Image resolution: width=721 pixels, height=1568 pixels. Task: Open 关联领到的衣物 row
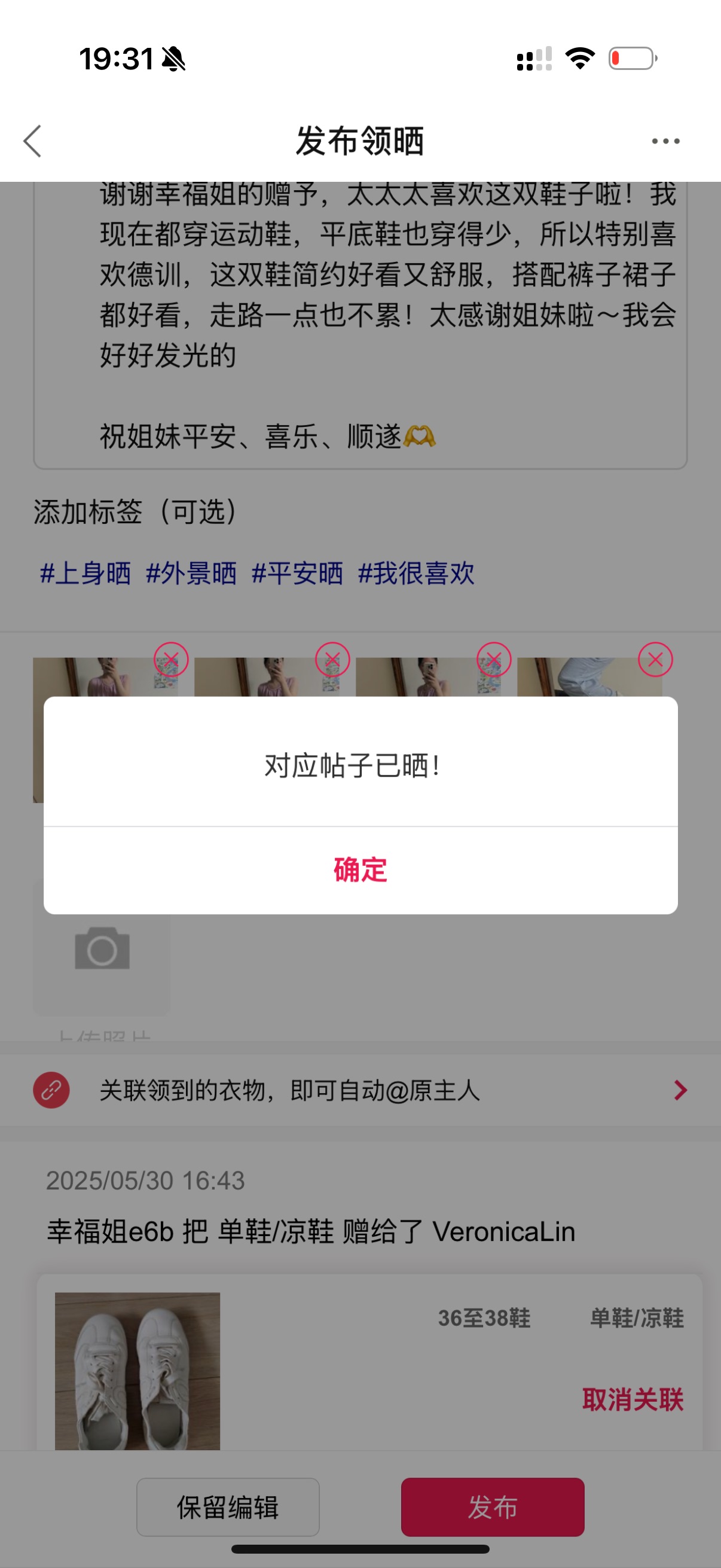[360, 1090]
